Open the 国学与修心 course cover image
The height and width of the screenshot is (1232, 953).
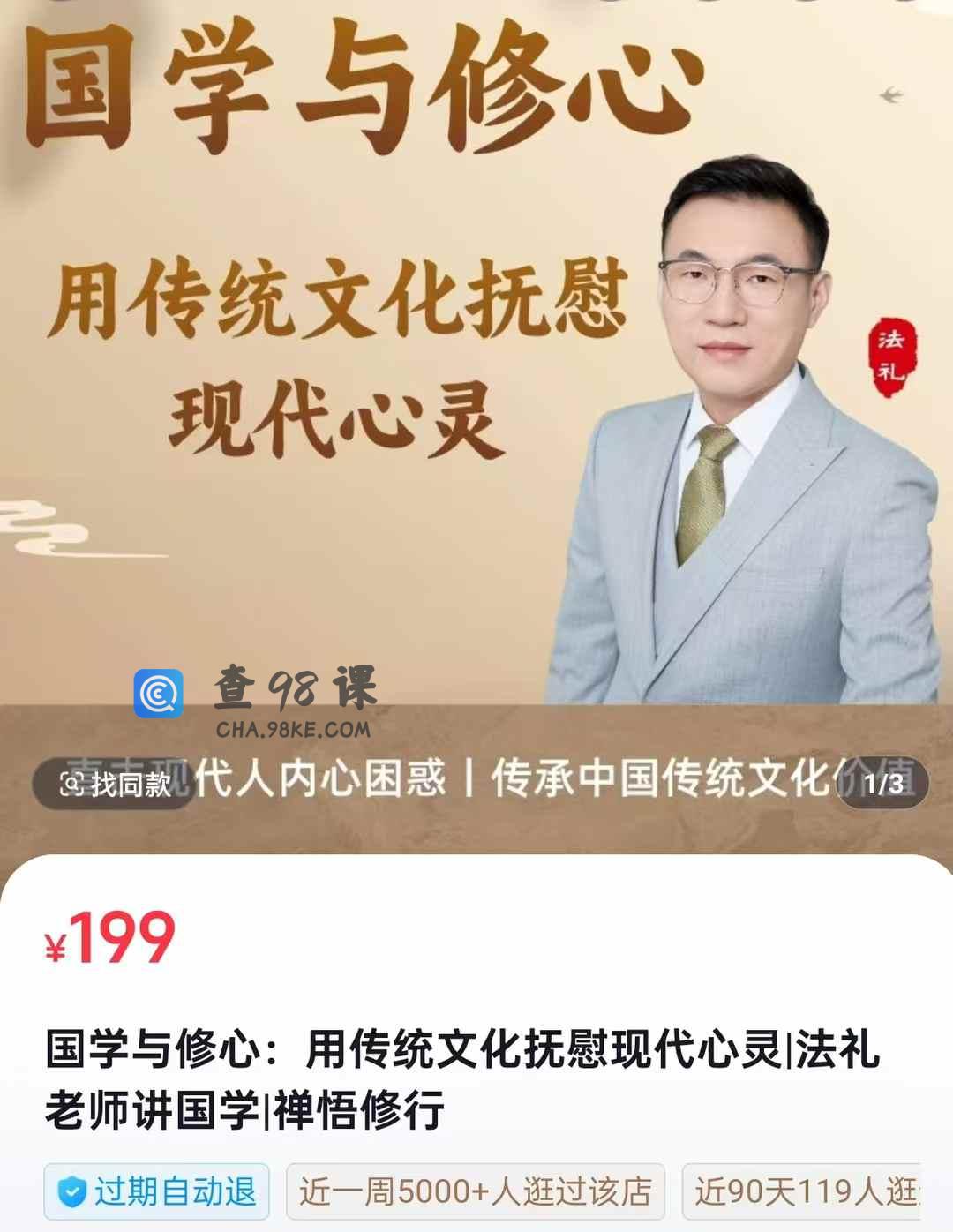pos(476,397)
